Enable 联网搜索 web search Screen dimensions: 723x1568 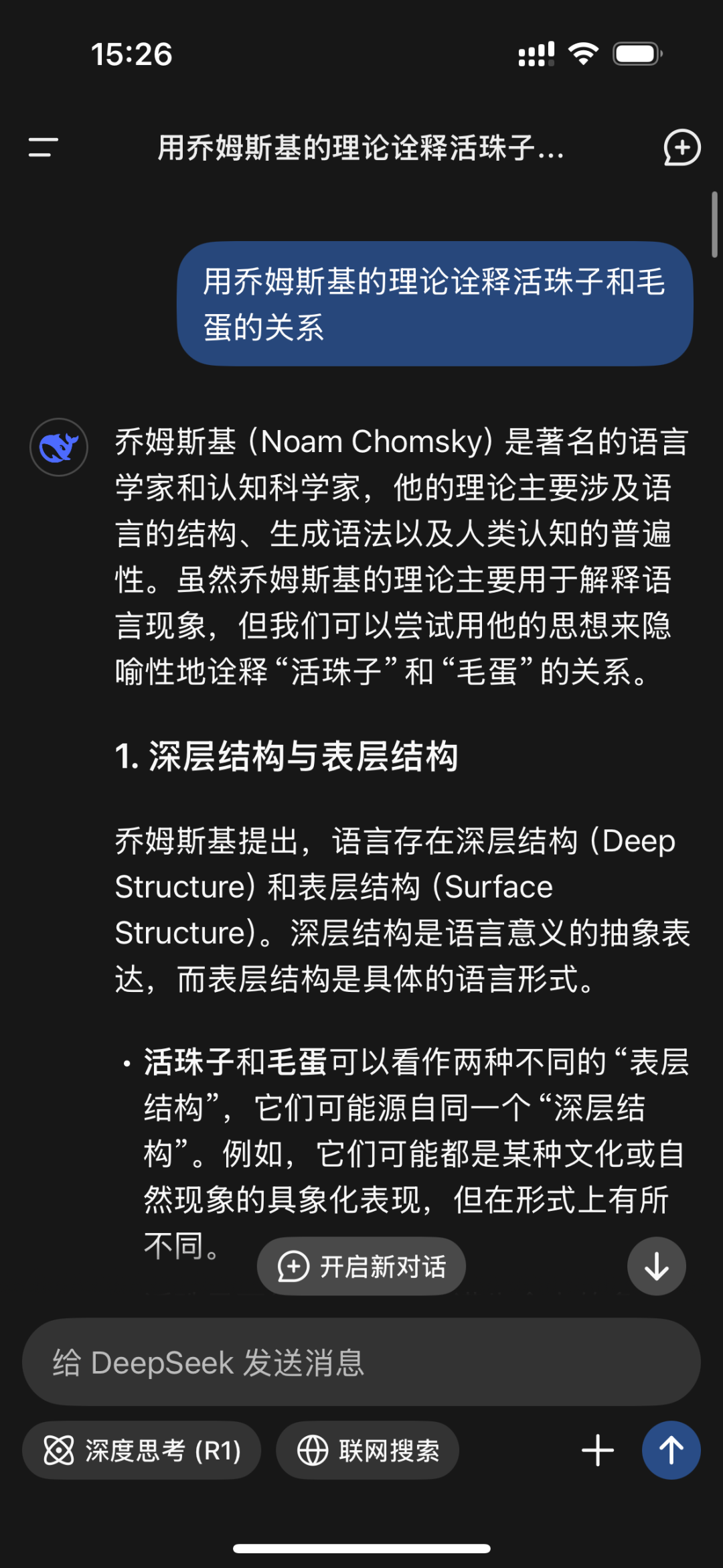(x=368, y=1451)
